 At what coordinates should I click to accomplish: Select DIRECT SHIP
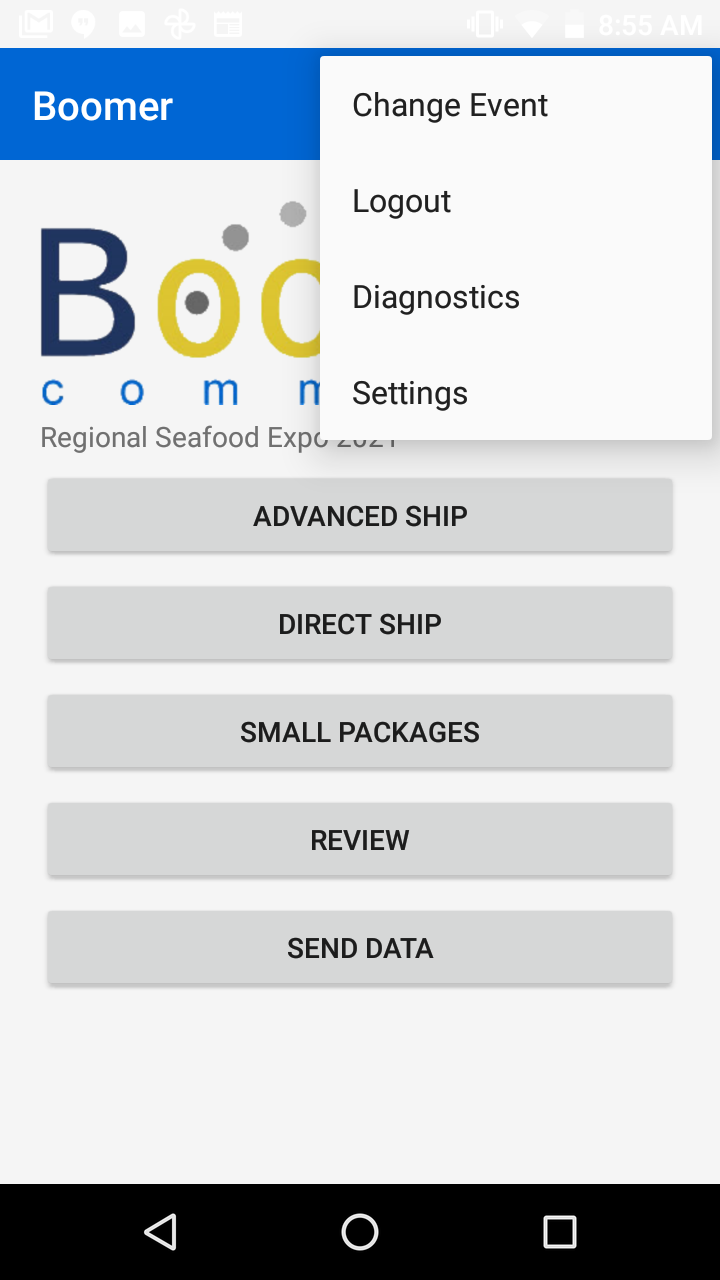360,623
